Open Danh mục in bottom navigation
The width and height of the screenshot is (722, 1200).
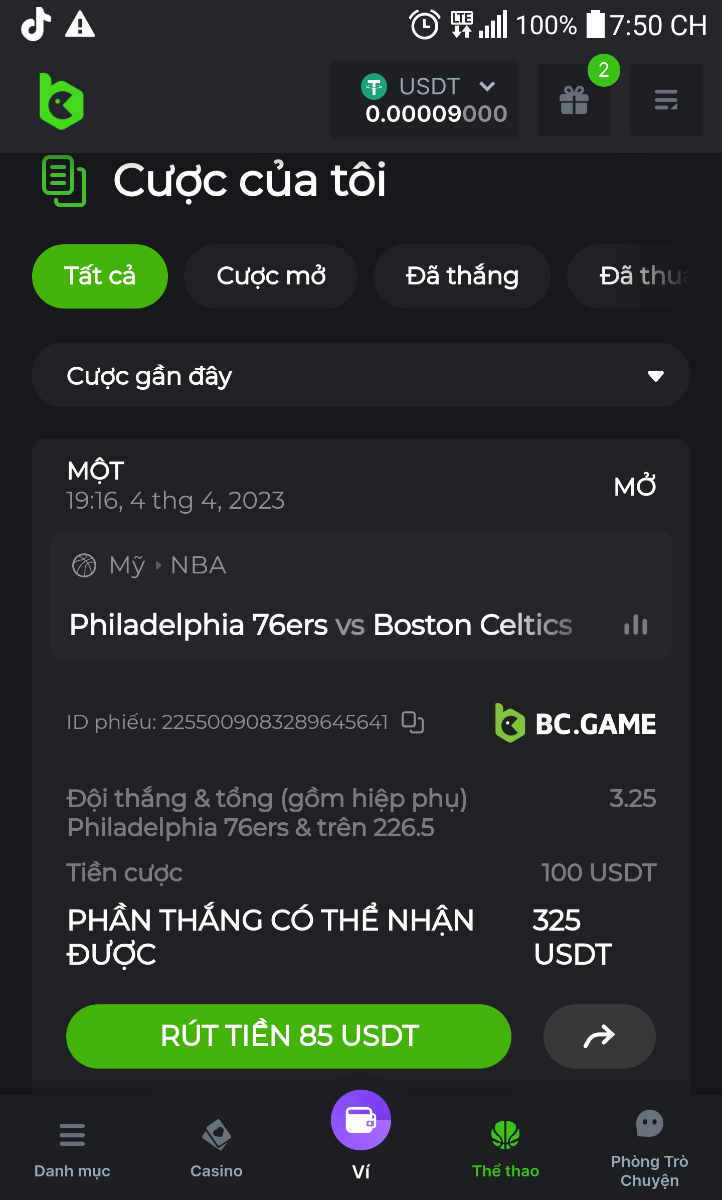pos(72,1148)
